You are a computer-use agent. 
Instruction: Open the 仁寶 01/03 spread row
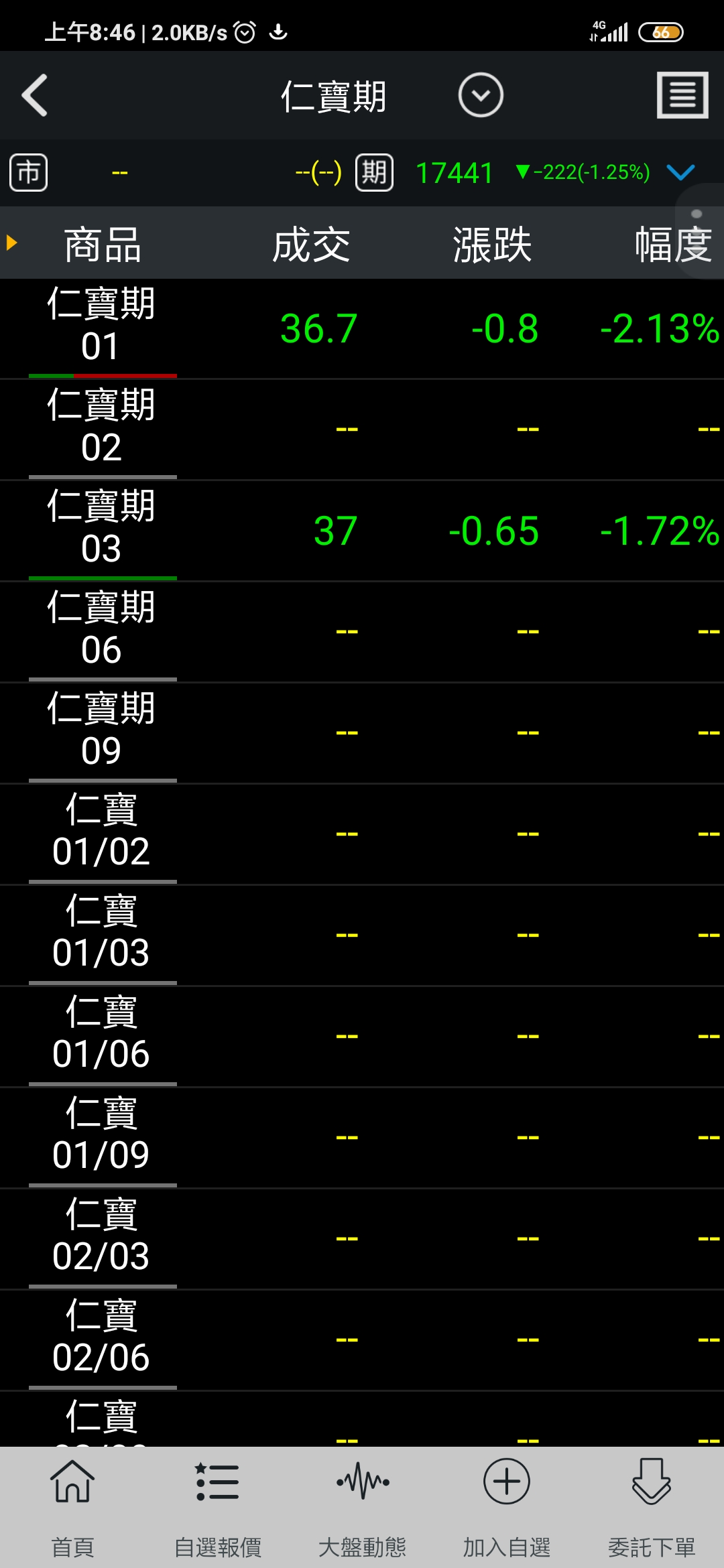tap(362, 935)
